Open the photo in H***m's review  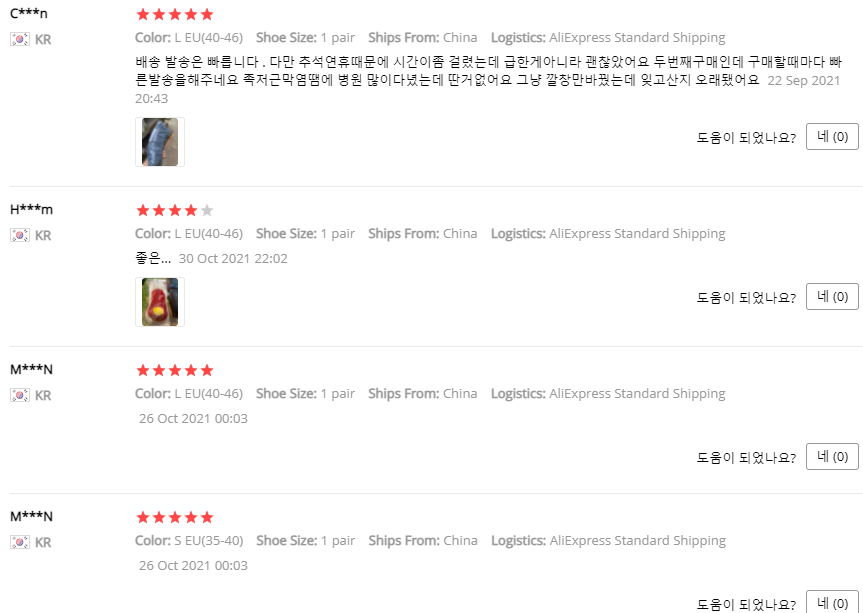pyautogui.click(x=160, y=302)
